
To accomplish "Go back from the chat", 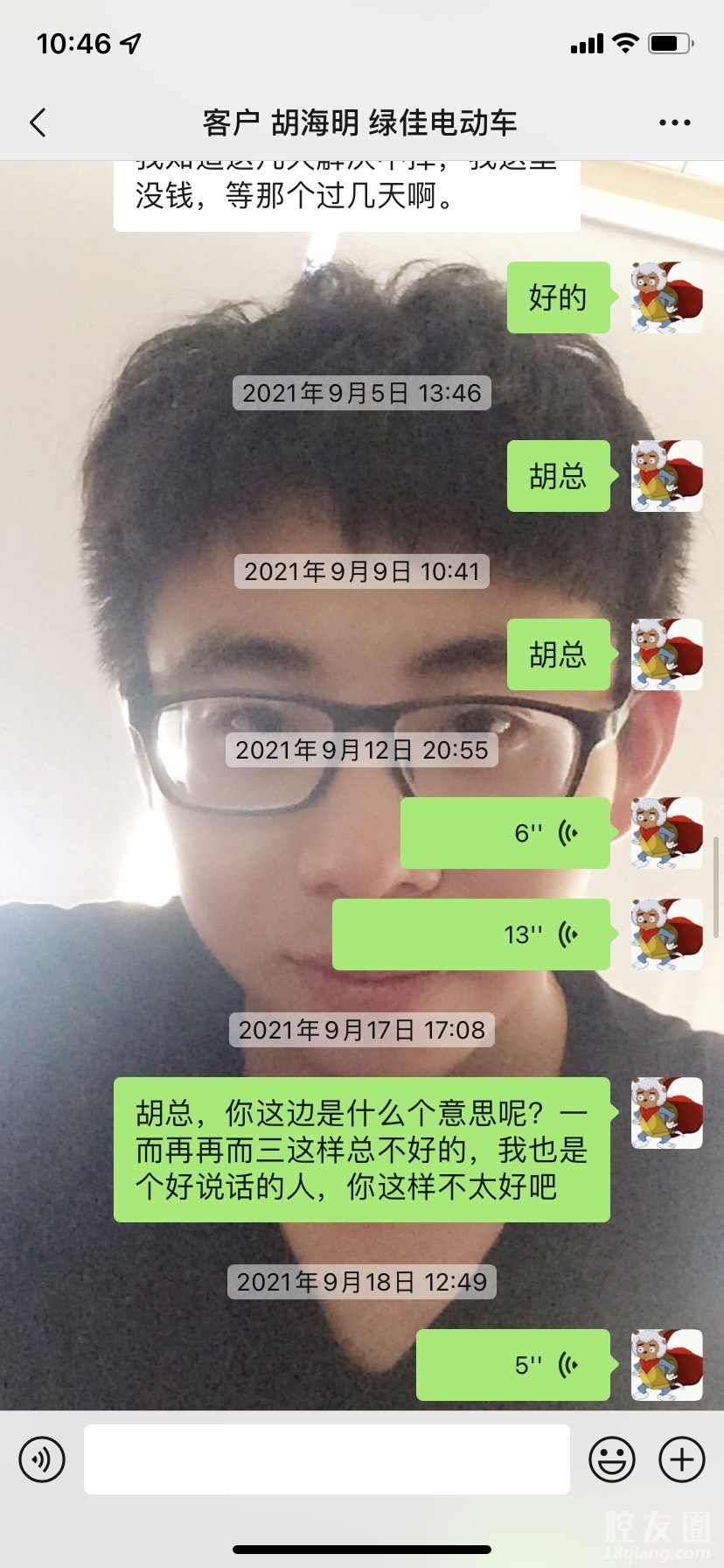I will click(38, 122).
